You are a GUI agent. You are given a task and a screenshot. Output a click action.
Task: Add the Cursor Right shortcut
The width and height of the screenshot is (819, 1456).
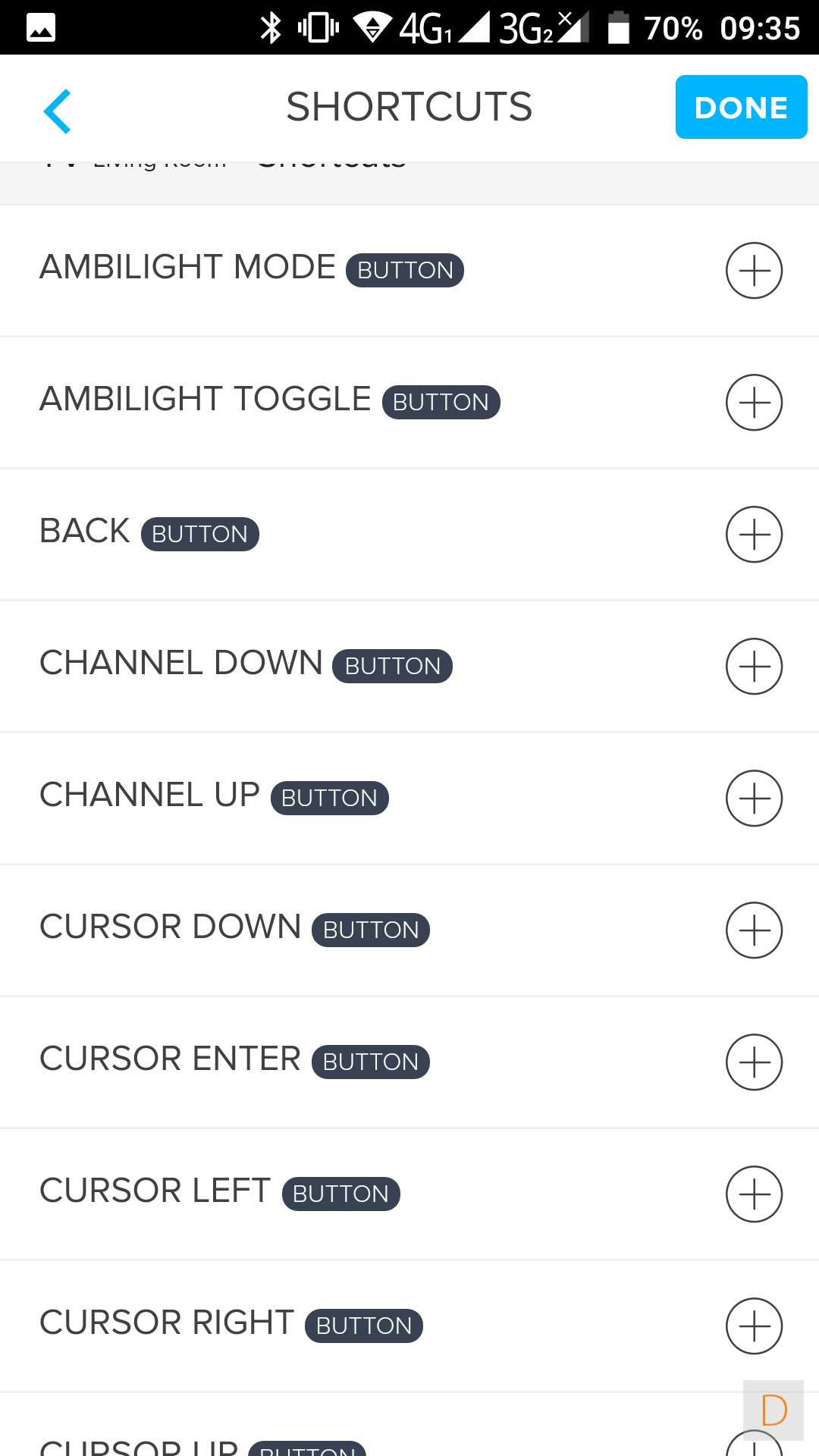tap(754, 1326)
